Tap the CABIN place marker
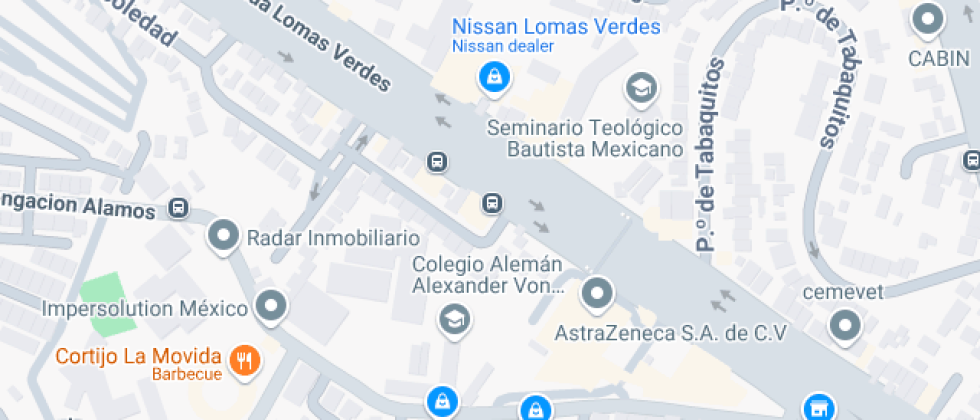980x420 pixels. [929, 18]
